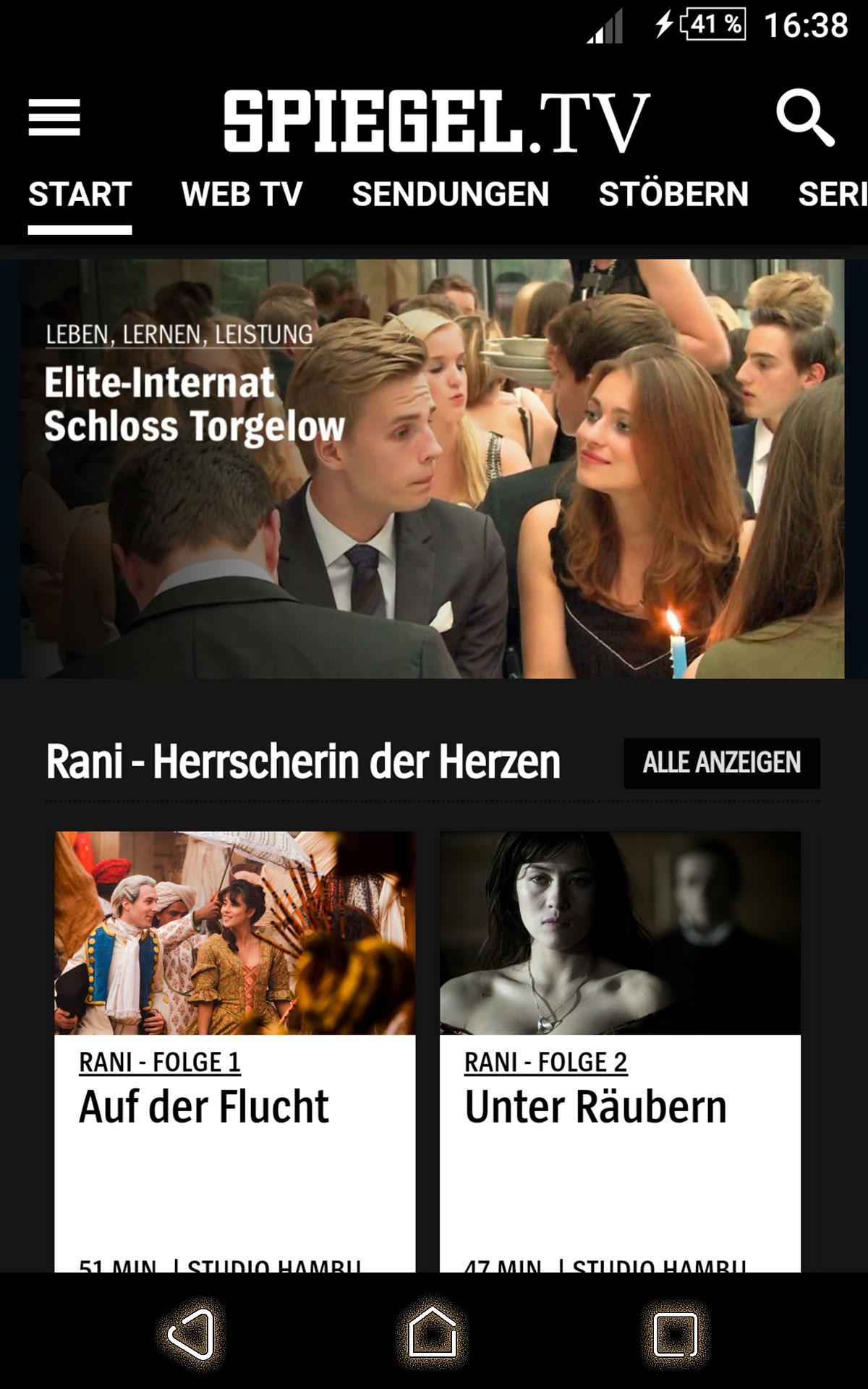
Task: Open the Elite-Internat Schloss Torgelow feature
Action: point(433,469)
